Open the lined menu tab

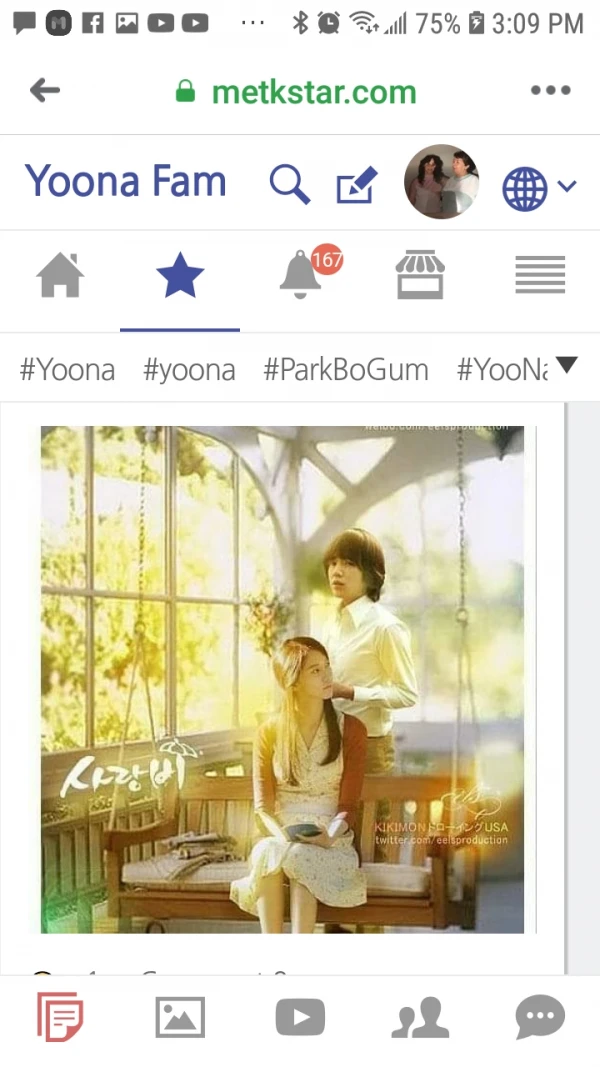point(540,275)
